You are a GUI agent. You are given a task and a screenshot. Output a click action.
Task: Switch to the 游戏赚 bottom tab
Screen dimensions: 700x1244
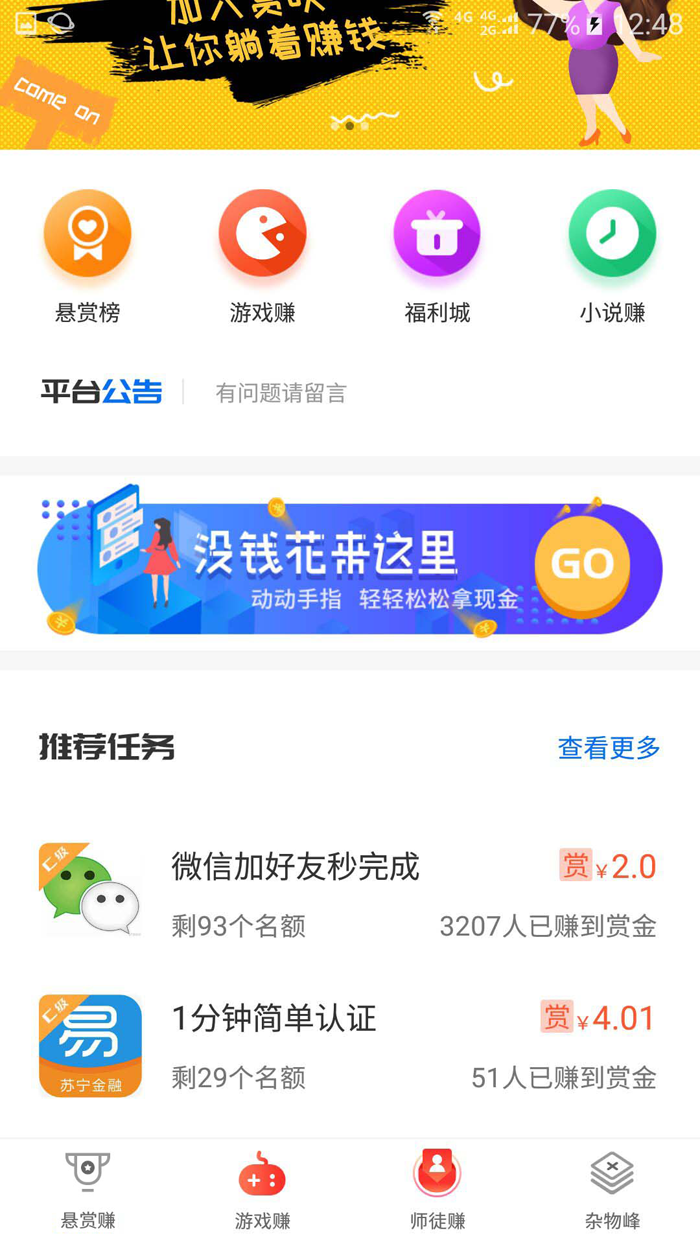click(262, 1191)
